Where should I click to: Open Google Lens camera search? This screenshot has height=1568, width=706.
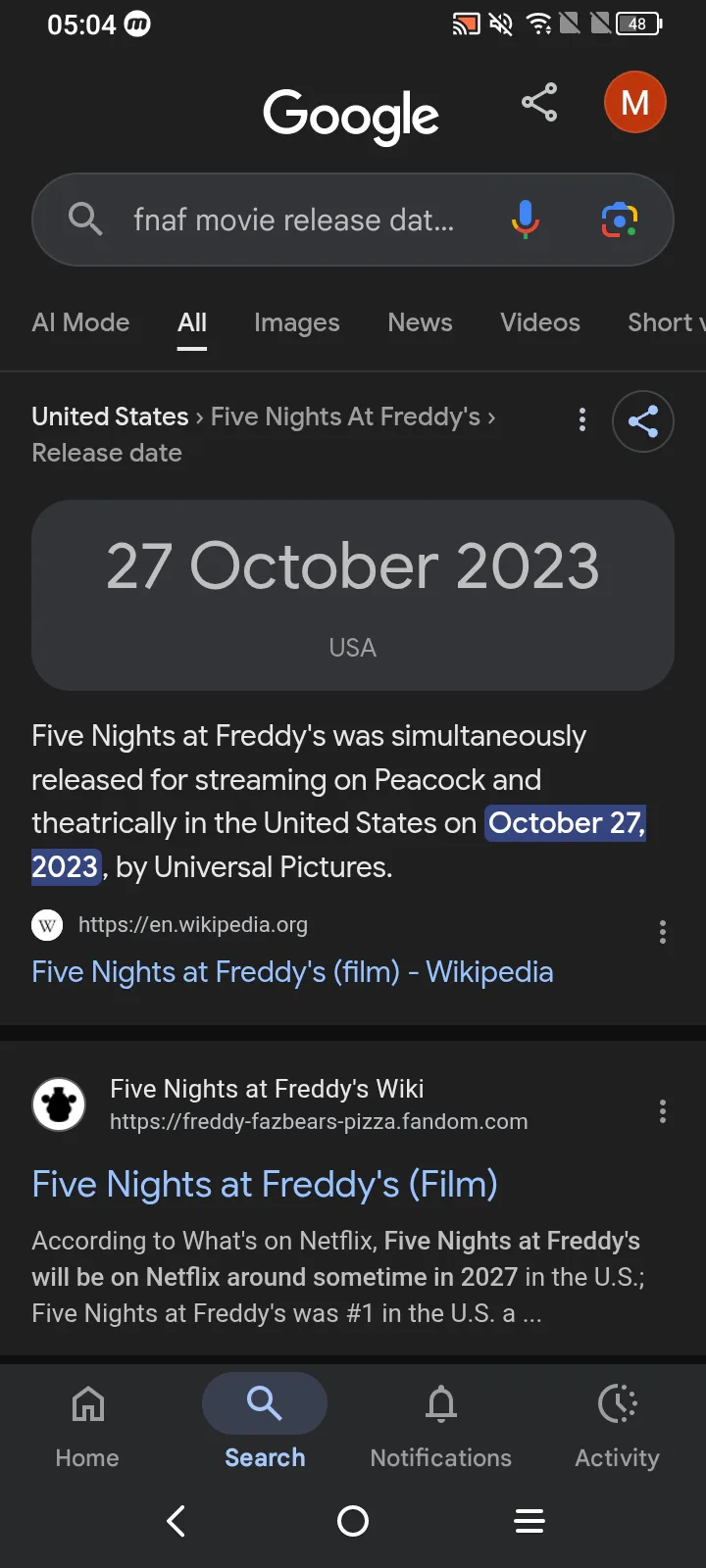pyautogui.click(x=619, y=220)
